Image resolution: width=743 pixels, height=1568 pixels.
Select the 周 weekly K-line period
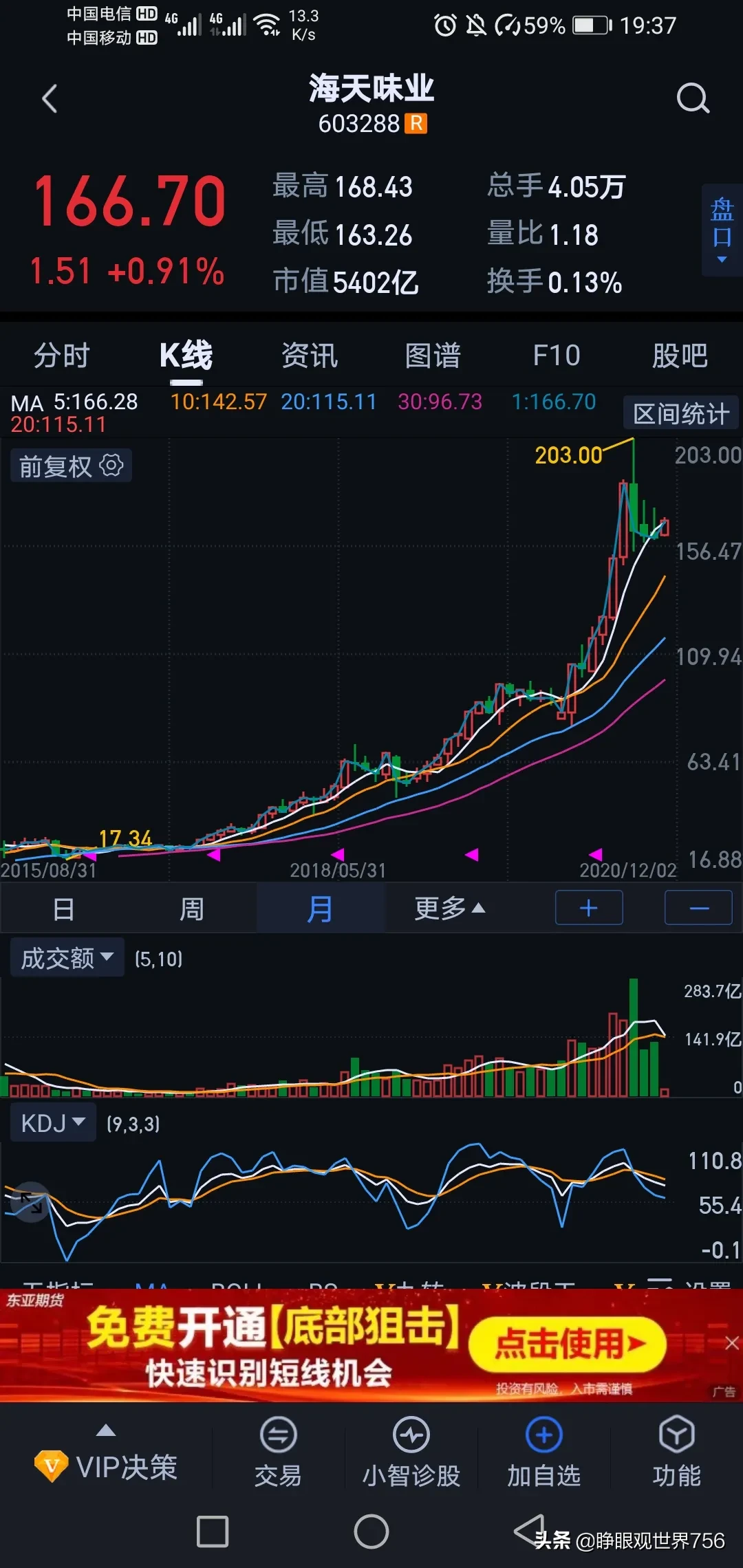[x=191, y=908]
